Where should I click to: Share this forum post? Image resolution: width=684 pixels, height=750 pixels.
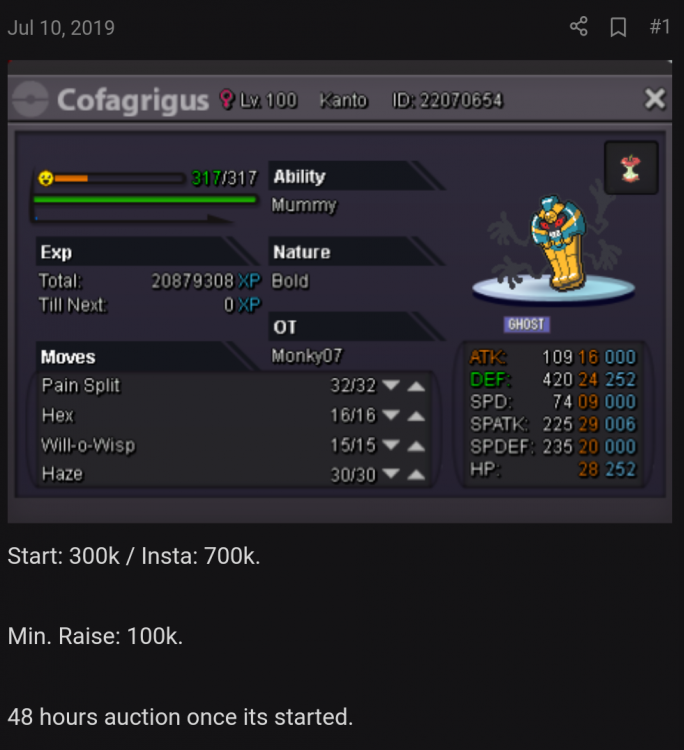click(x=578, y=27)
